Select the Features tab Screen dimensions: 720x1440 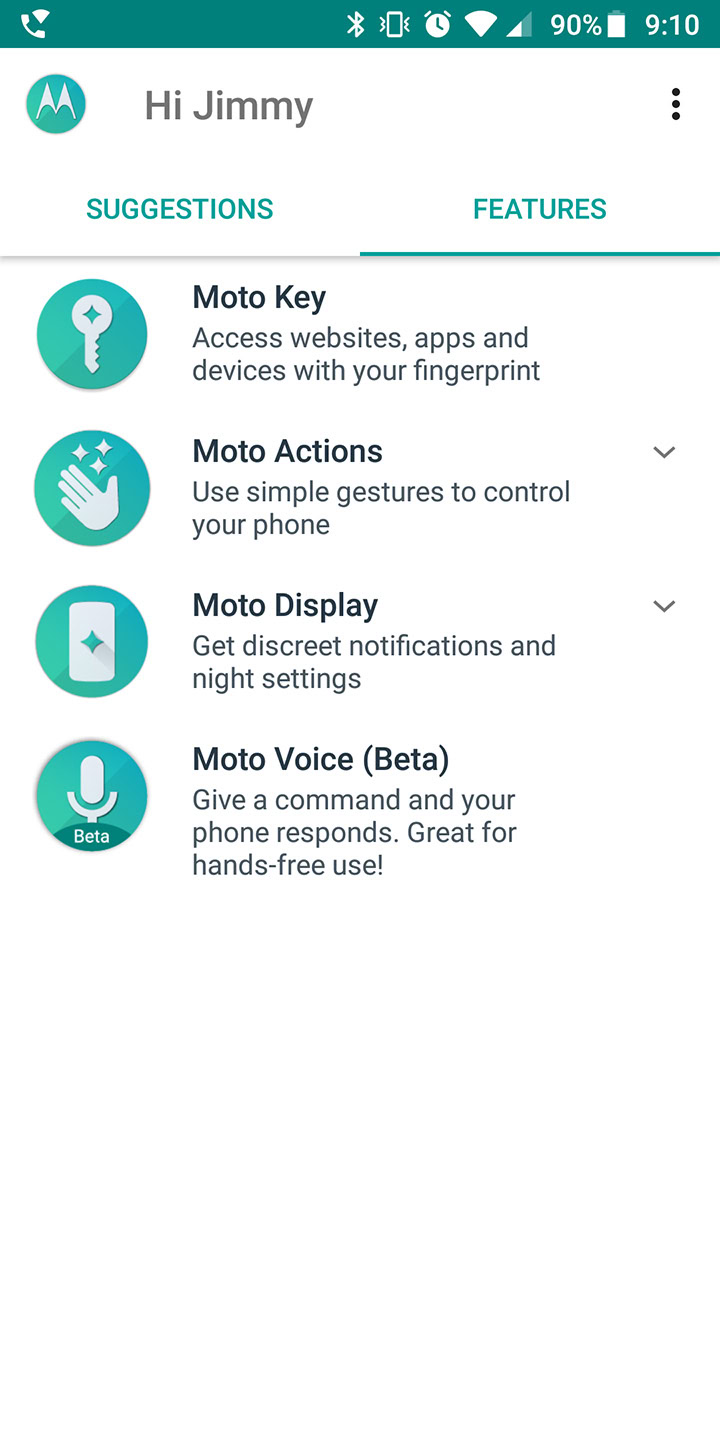pyautogui.click(x=539, y=209)
